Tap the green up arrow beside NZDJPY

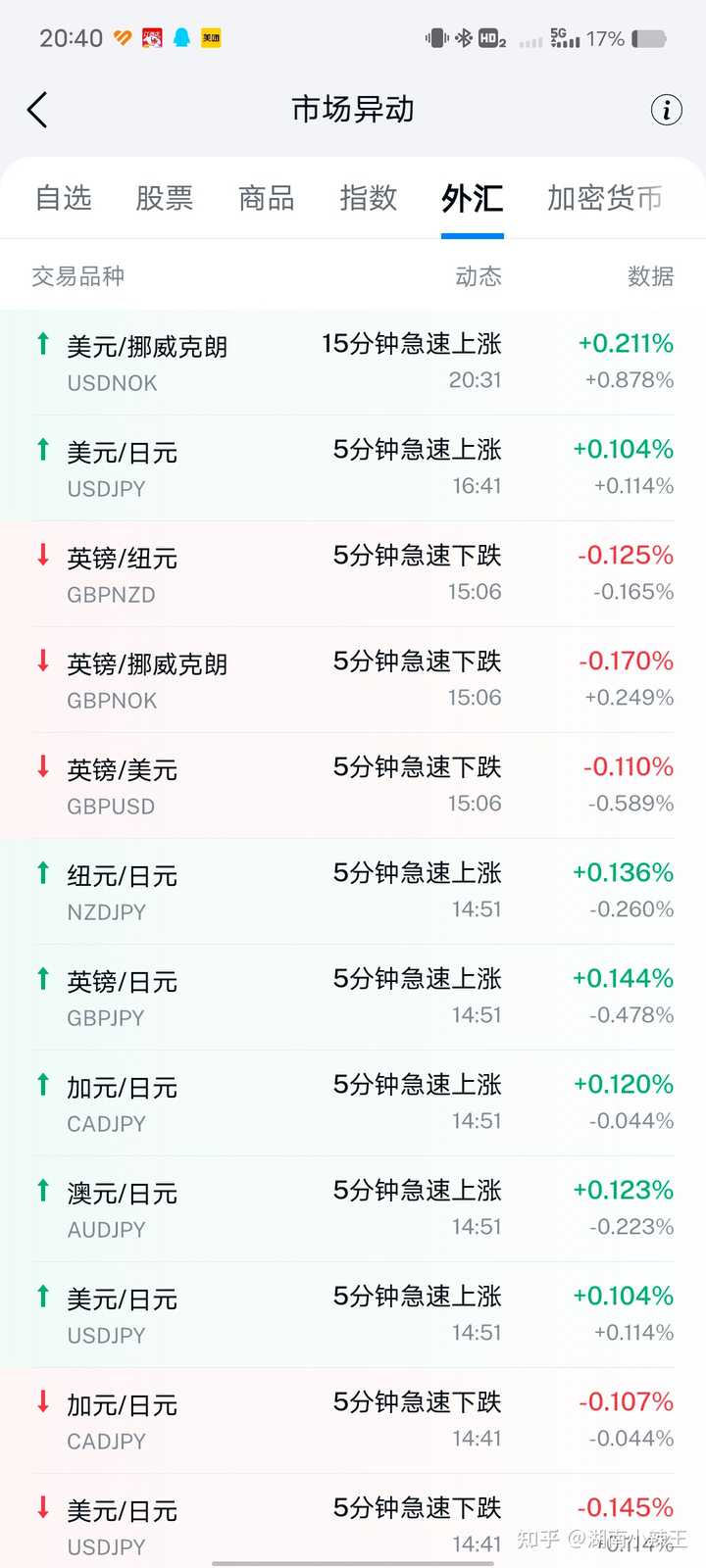point(43,874)
